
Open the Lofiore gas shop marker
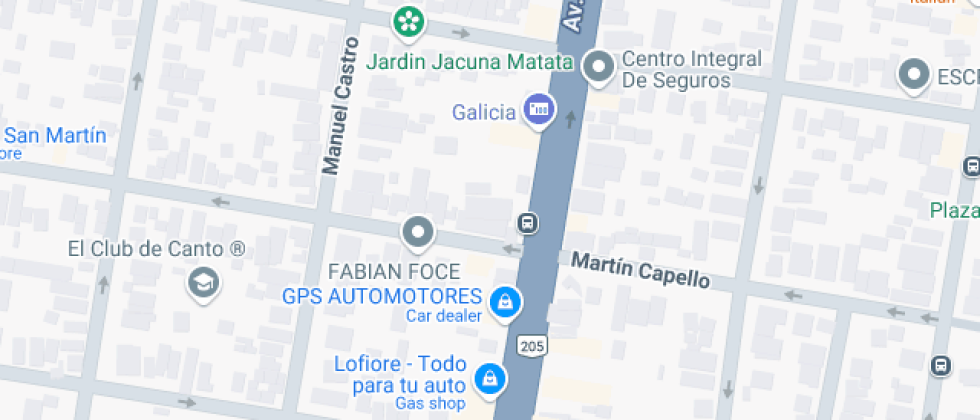point(490,377)
